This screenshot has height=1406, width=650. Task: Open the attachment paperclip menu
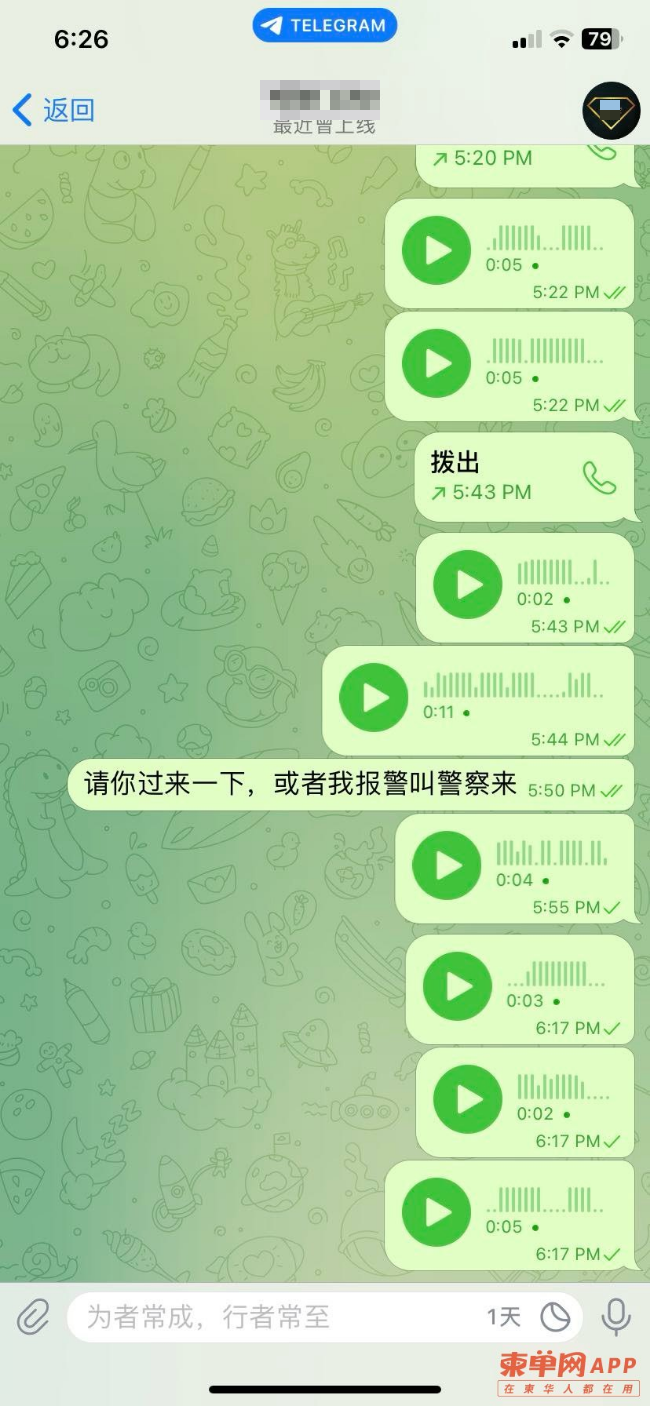tap(33, 1317)
